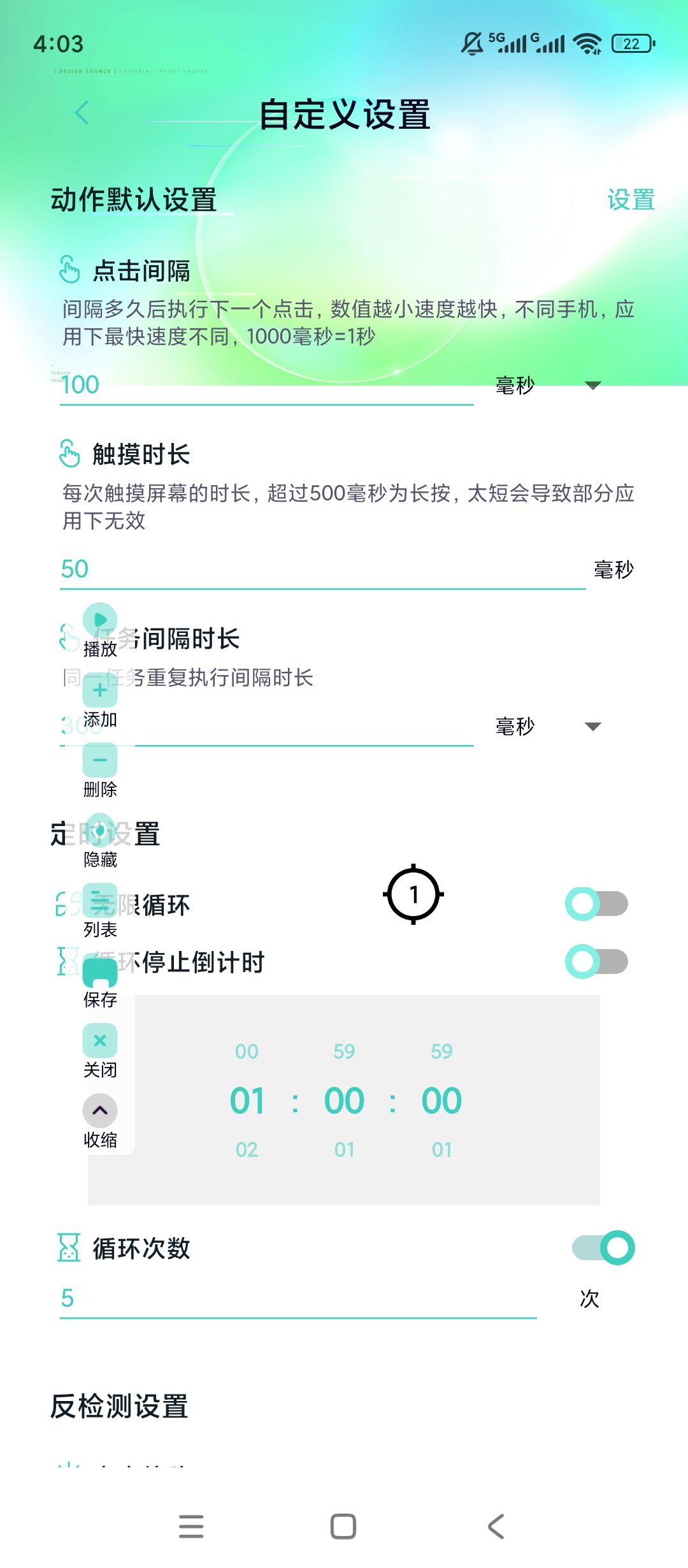Tap the floating 添加 plus button
This screenshot has width=688, height=1568.
click(x=100, y=690)
